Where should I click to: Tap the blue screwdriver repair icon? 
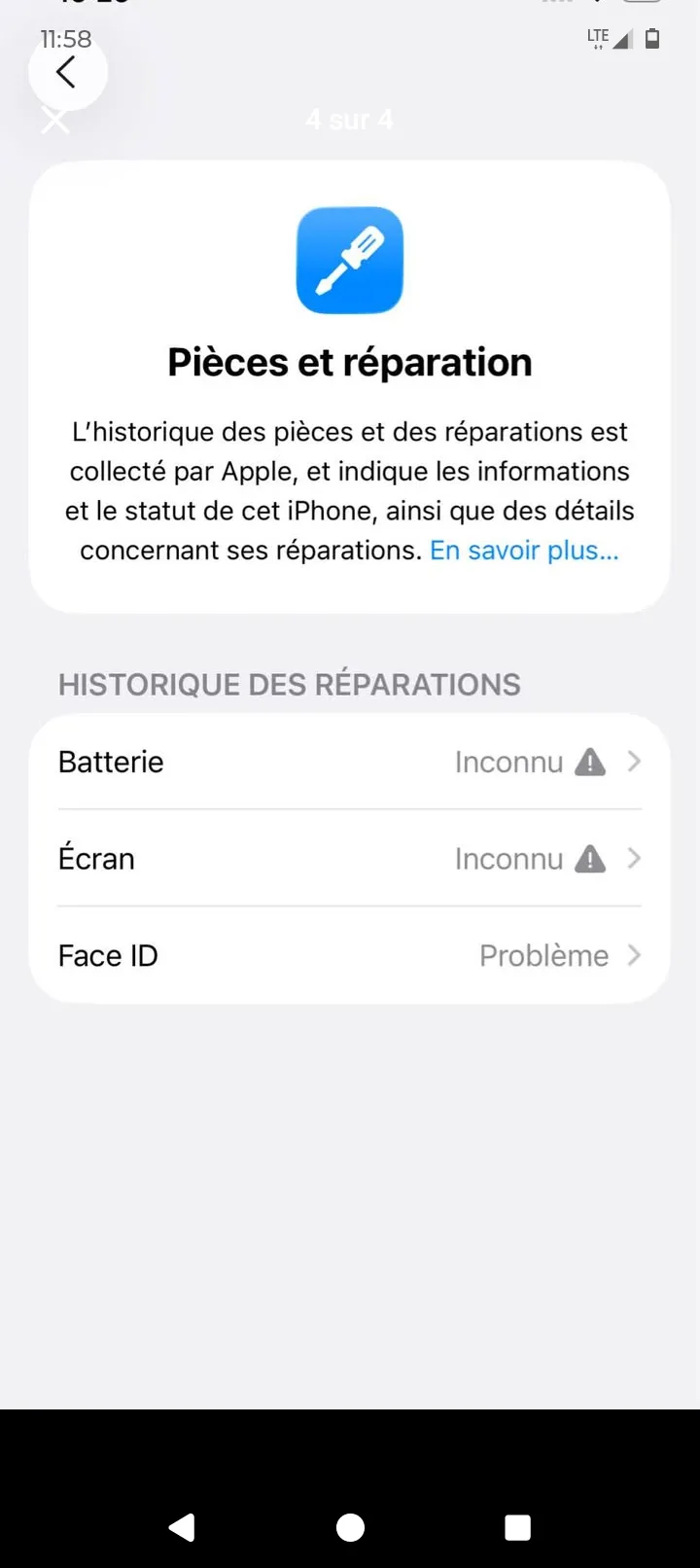349,259
